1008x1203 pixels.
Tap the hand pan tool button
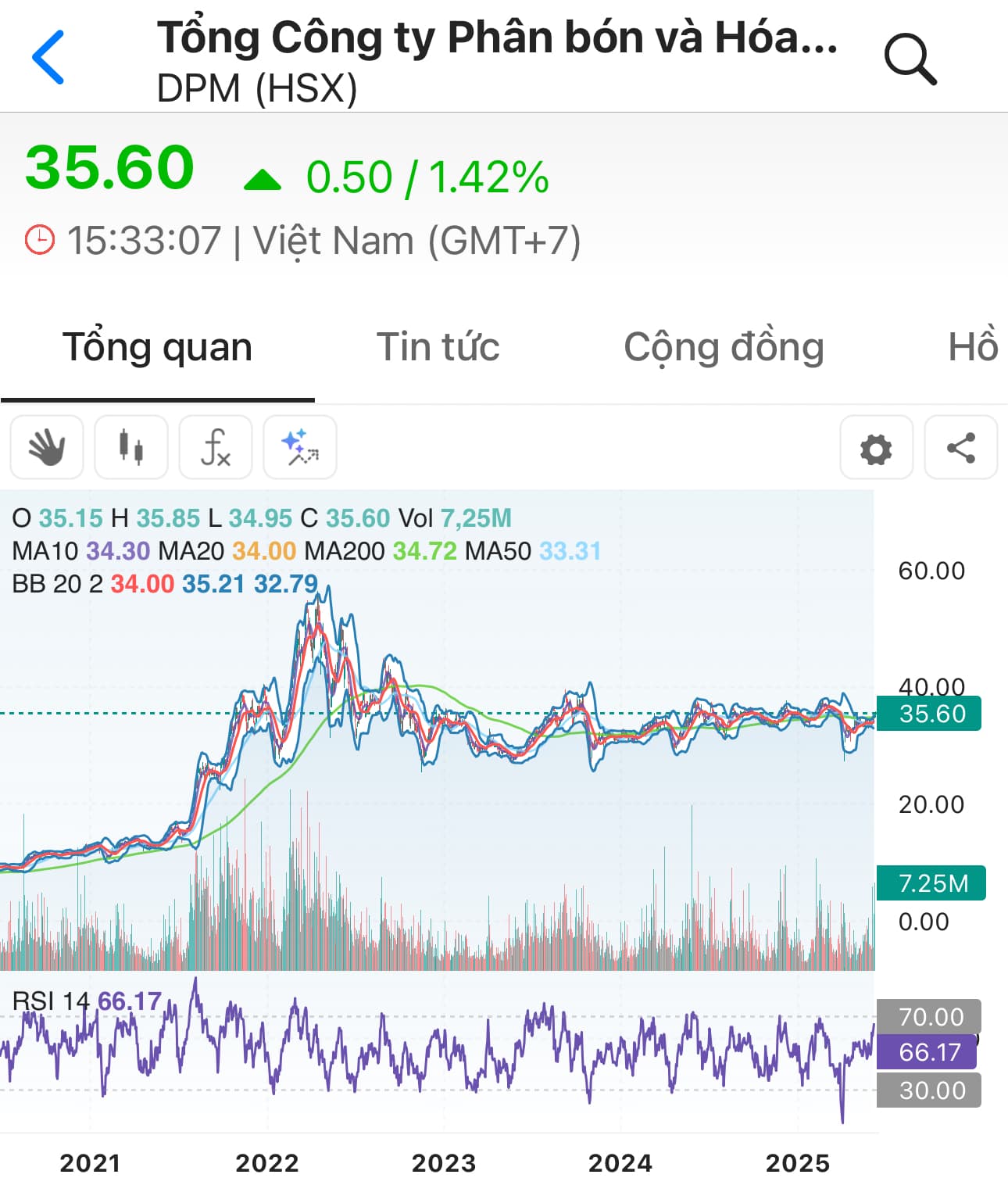(x=47, y=447)
